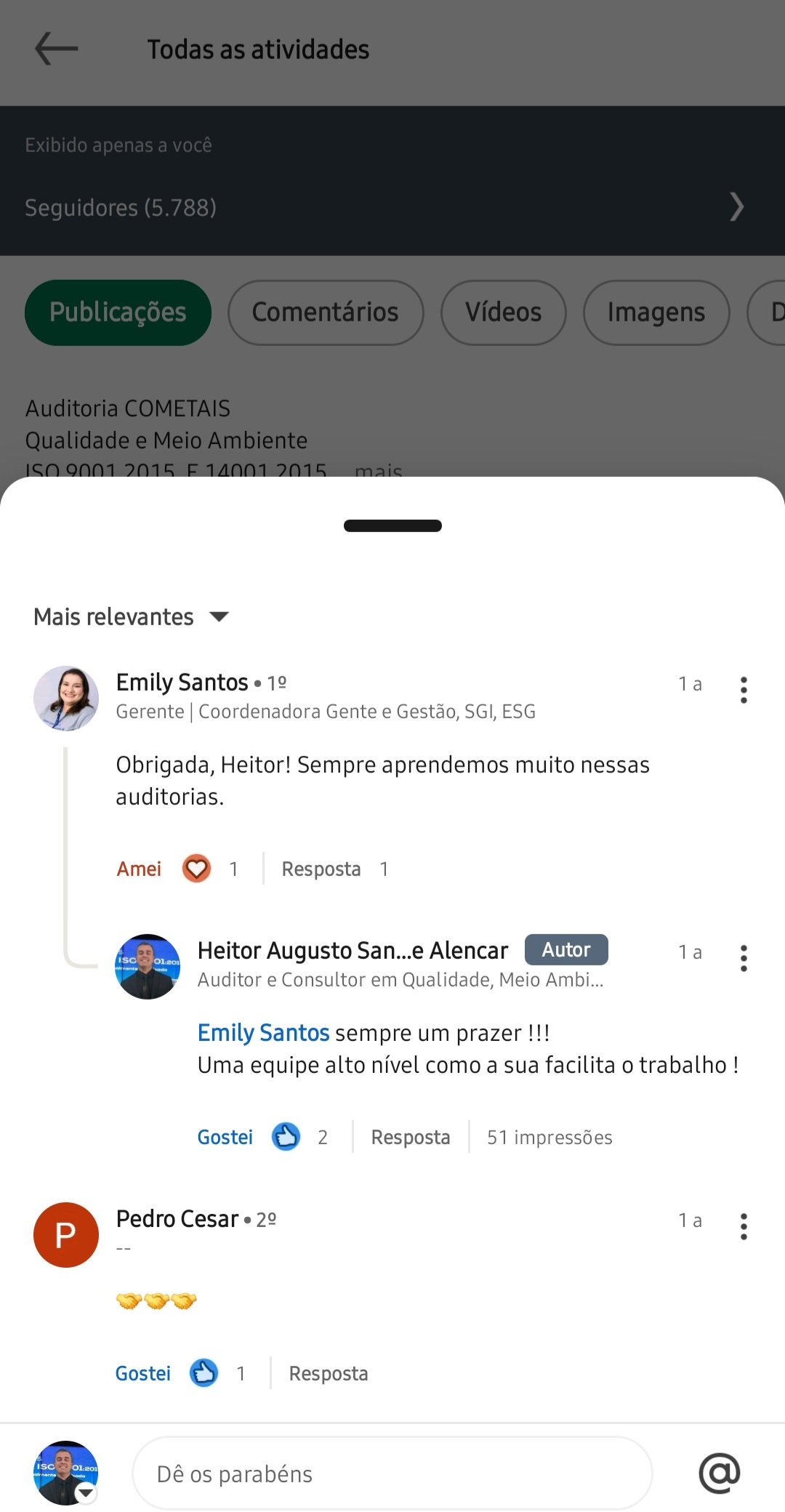Expand post text with mais link
Viewport: 785px width, 1512px height.
point(378,471)
